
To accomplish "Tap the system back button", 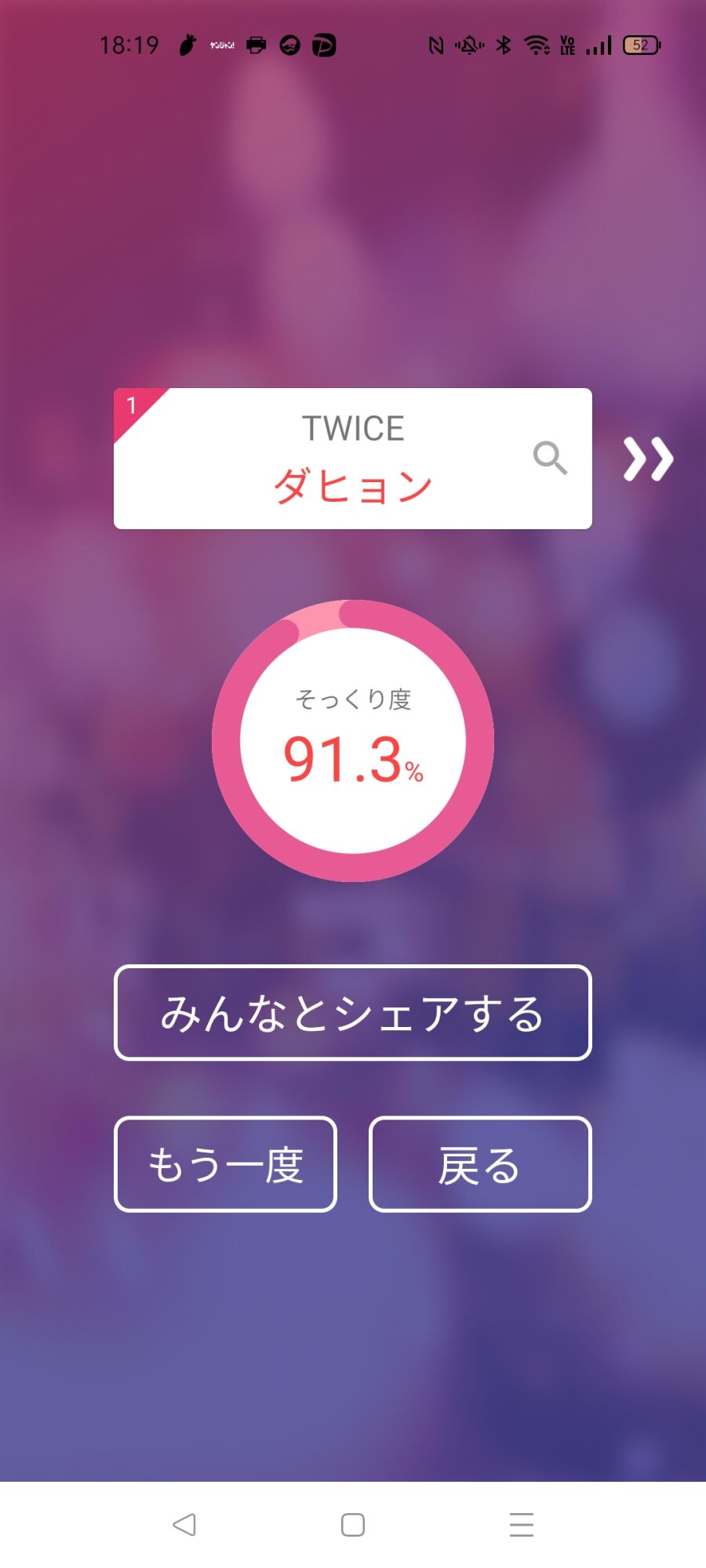I will tap(184, 1525).
